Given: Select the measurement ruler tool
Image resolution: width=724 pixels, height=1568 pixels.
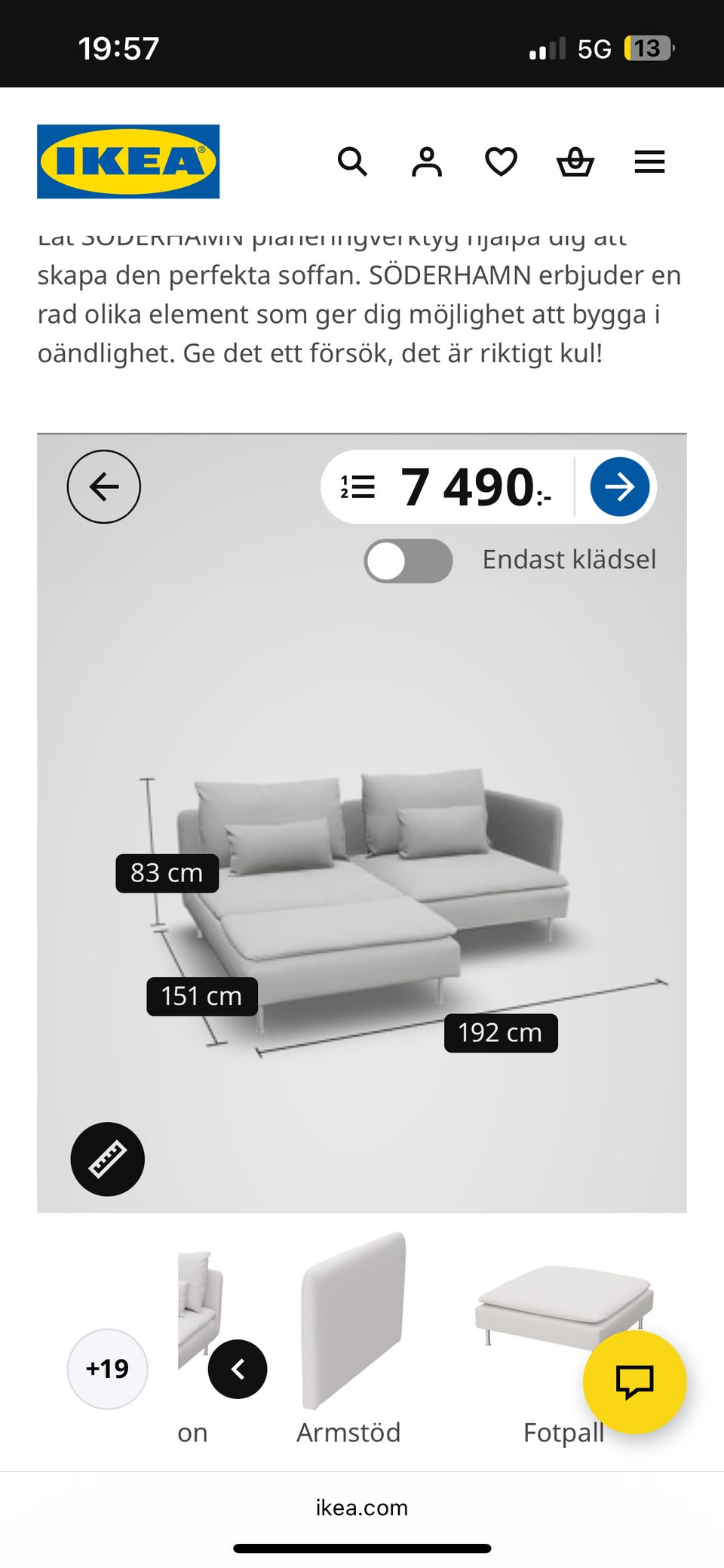Looking at the screenshot, I should pyautogui.click(x=107, y=1160).
